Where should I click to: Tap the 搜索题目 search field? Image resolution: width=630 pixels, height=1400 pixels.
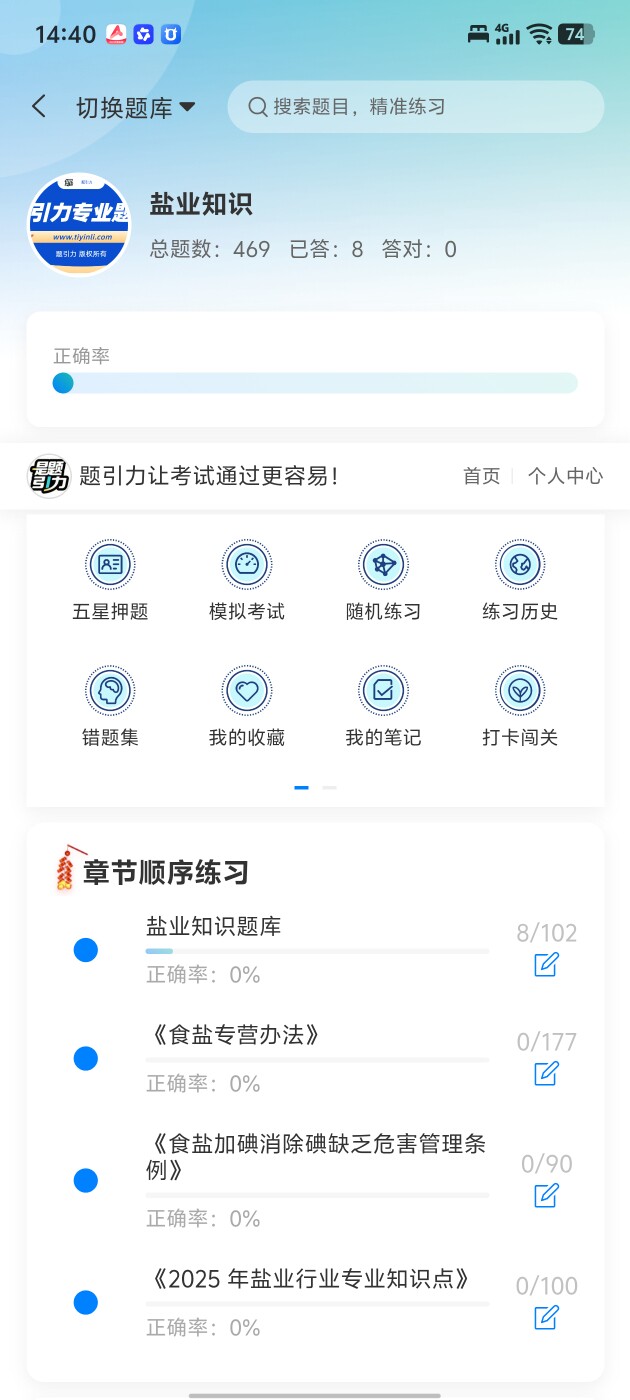tap(415, 107)
